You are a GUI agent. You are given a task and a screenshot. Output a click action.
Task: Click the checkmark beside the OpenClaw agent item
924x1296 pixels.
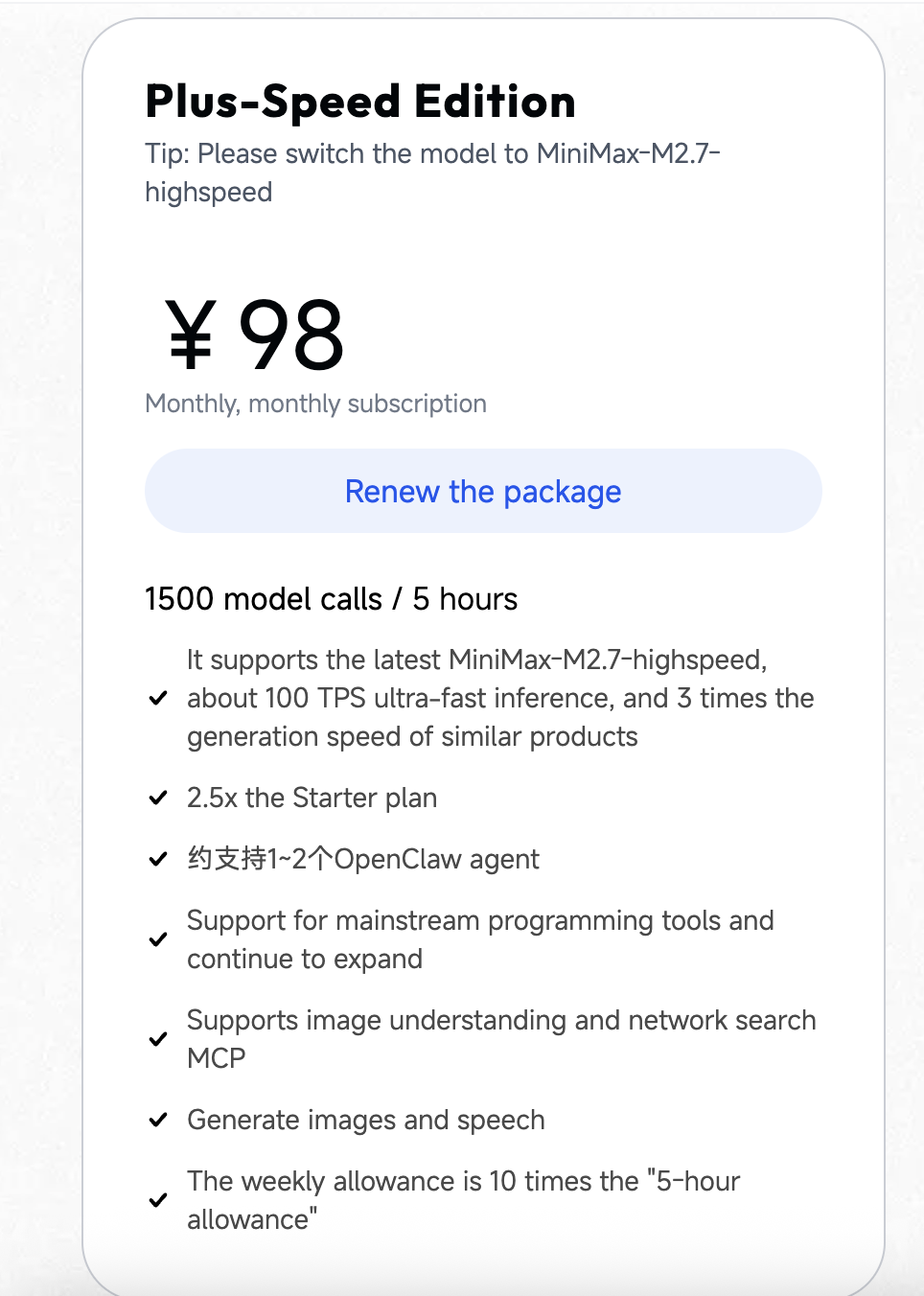coord(158,859)
